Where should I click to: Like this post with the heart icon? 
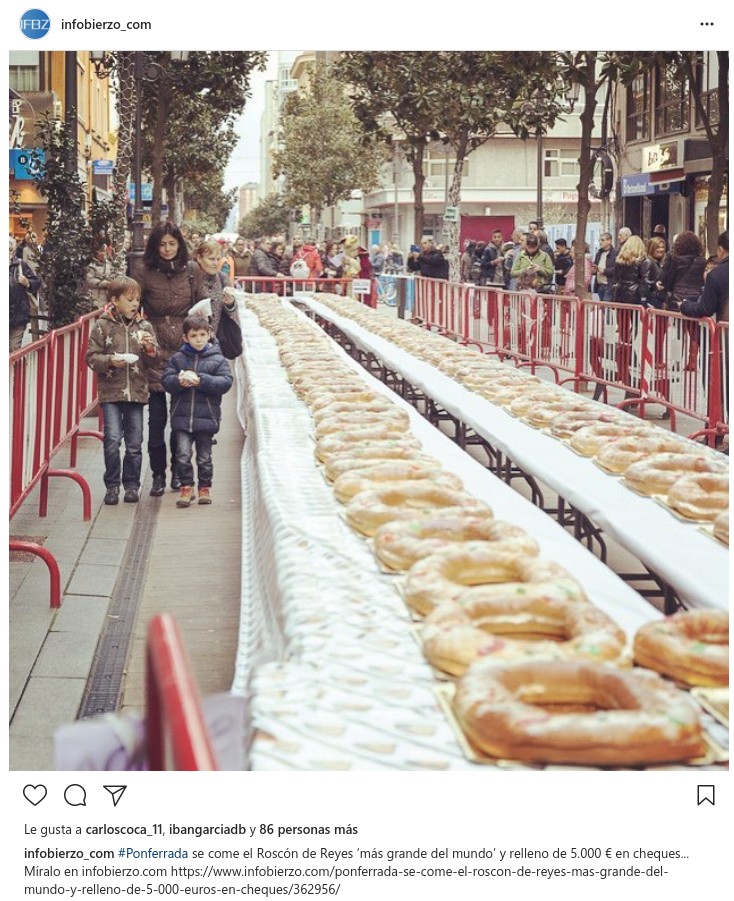coord(35,795)
